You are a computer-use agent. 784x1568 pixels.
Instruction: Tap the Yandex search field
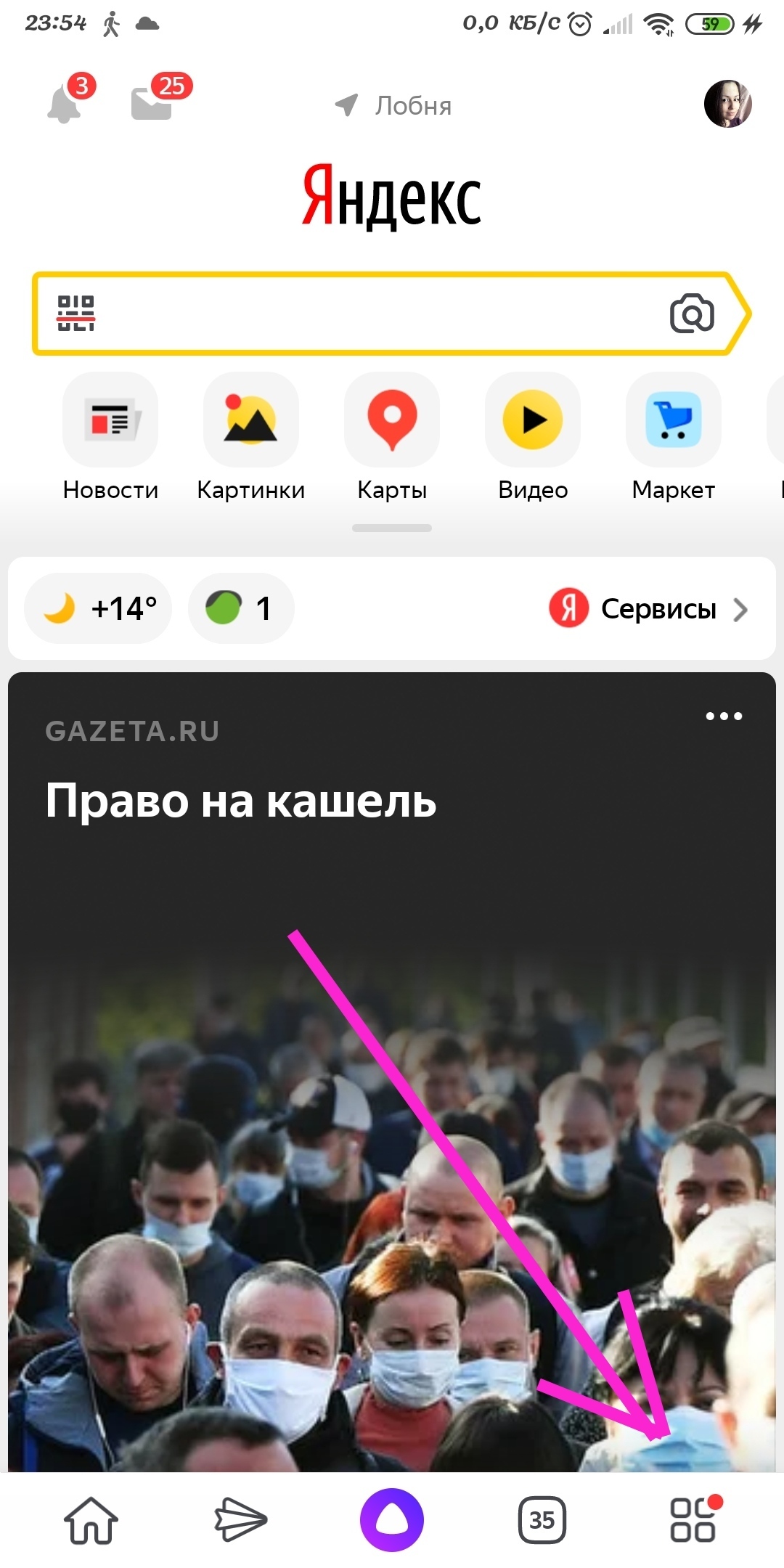click(x=377, y=314)
